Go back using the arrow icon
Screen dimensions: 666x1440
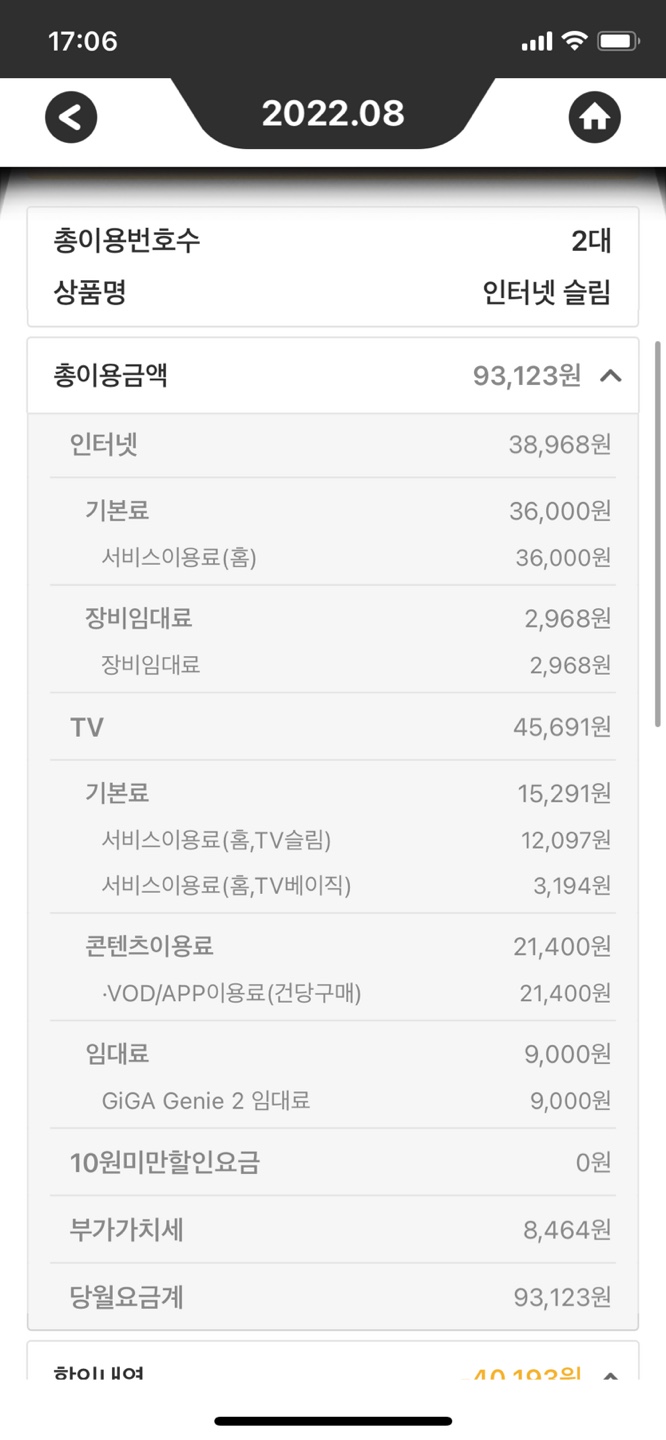pyautogui.click(x=71, y=118)
